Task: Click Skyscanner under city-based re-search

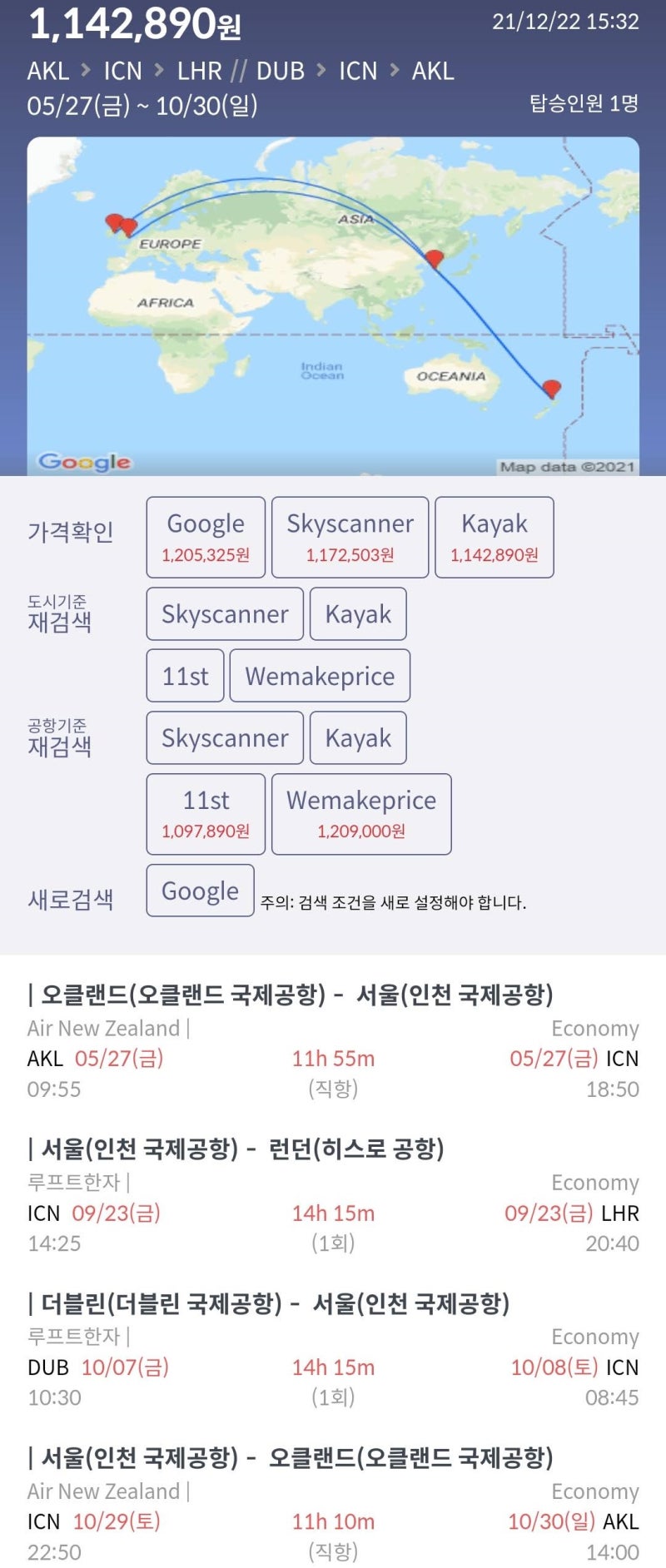Action: (224, 613)
